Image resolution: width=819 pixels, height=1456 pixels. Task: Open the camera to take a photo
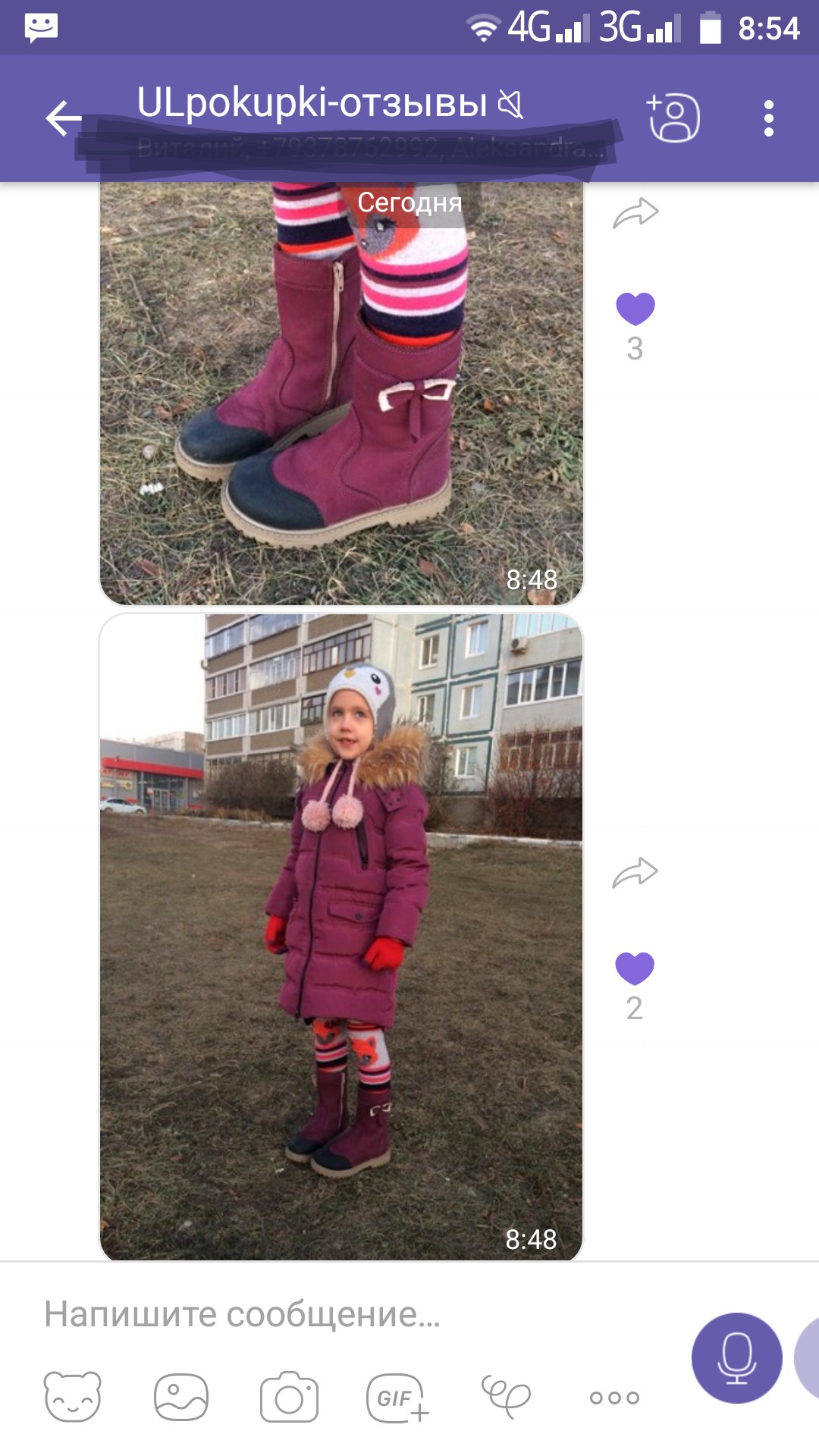coord(289,1397)
